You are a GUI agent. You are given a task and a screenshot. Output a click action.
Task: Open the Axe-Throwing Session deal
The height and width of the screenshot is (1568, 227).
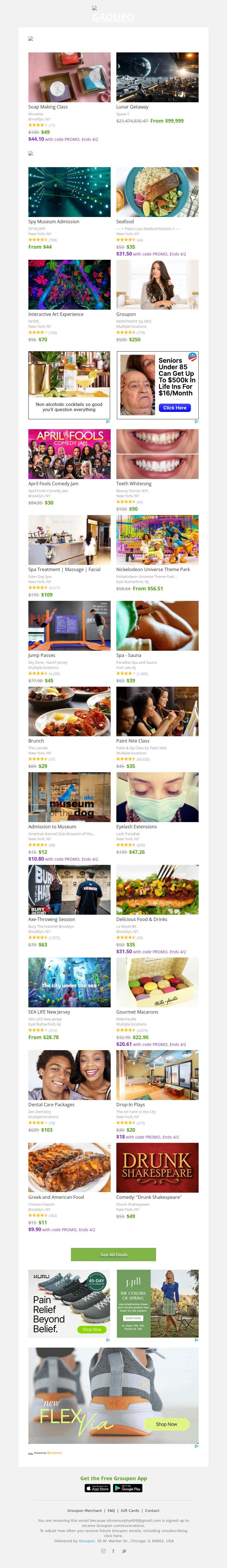point(69,889)
